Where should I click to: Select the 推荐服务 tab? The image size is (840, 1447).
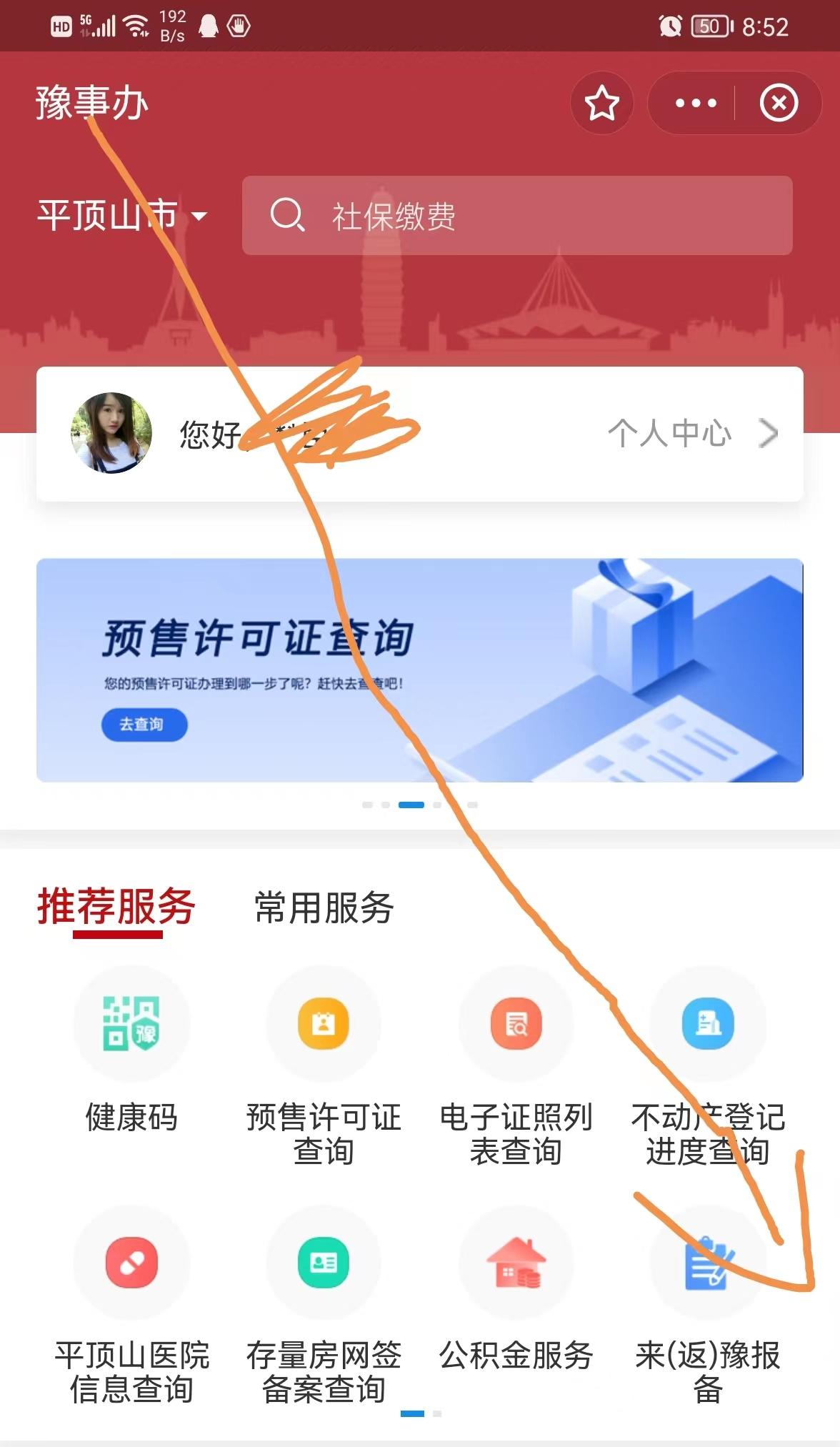116,908
